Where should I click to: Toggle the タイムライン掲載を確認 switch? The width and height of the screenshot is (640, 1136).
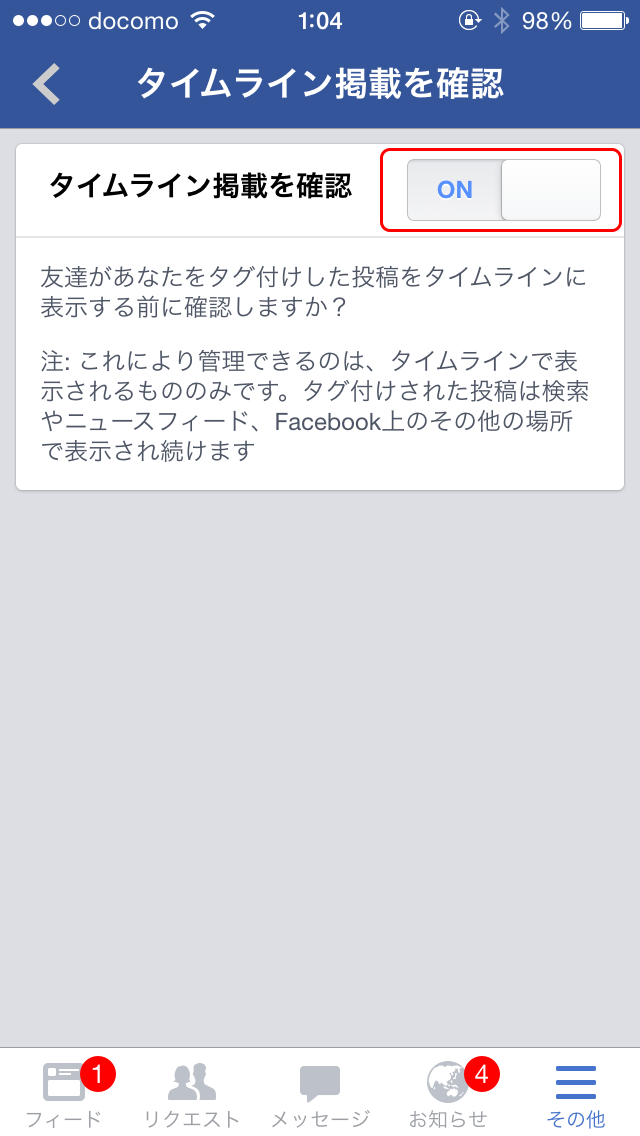coord(504,190)
